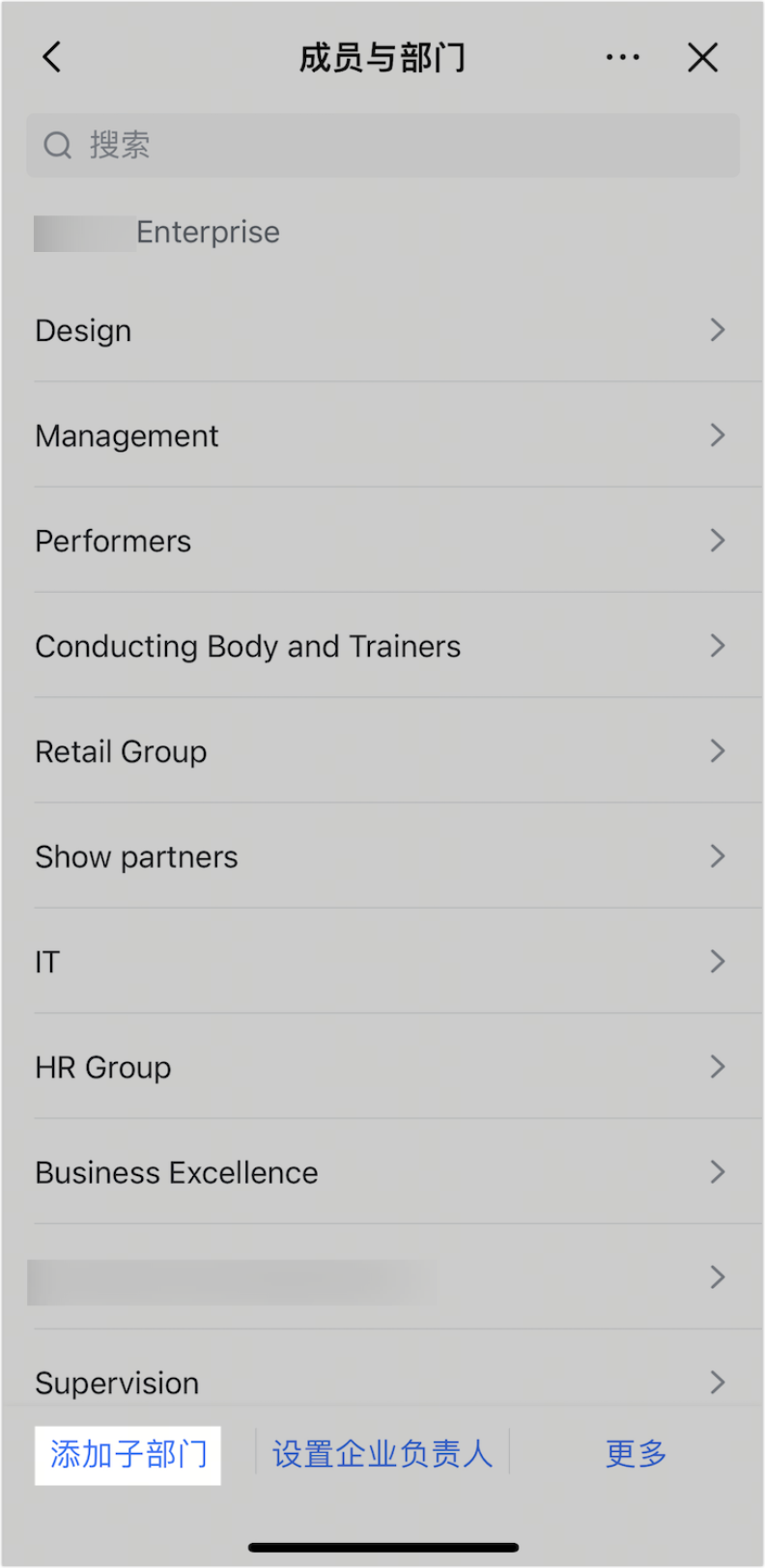Open the Retail Group department

click(382, 751)
